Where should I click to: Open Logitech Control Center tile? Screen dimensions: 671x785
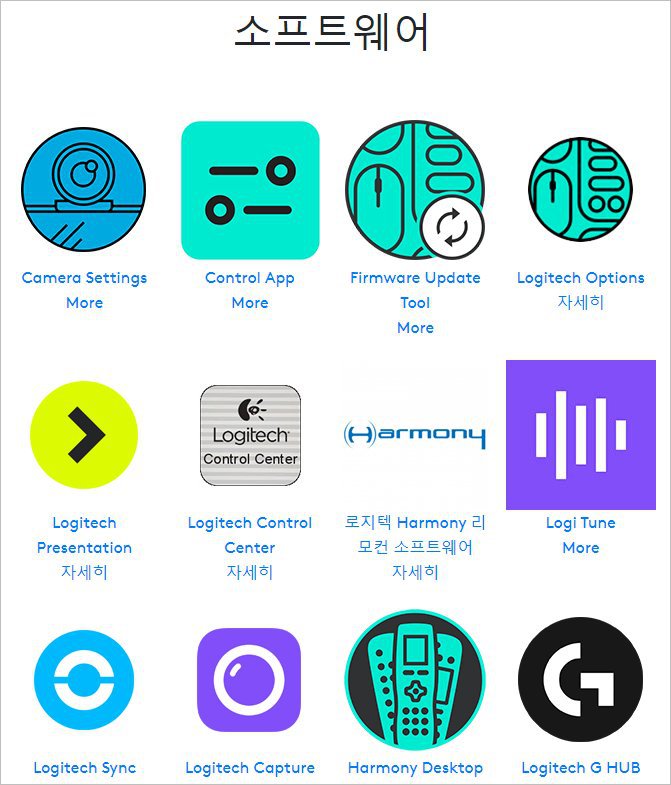(x=250, y=434)
